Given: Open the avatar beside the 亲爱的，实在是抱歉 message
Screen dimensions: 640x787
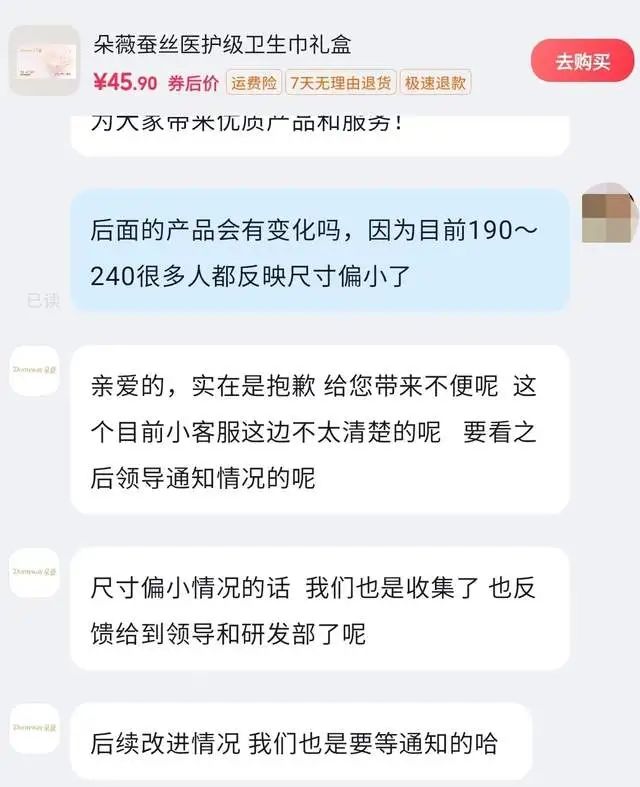Looking at the screenshot, I should click(34, 371).
